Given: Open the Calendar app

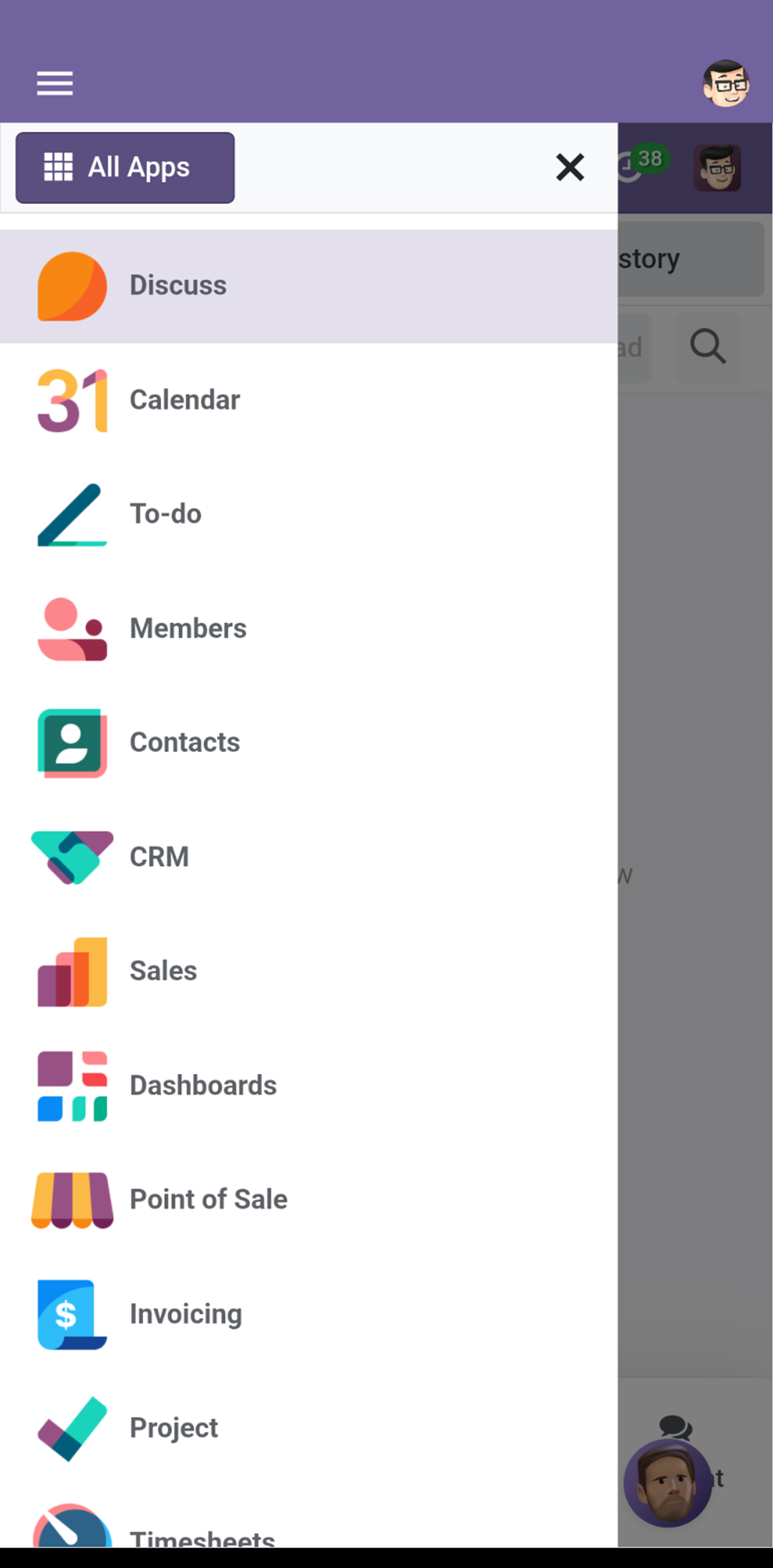Looking at the screenshot, I should tap(184, 400).
